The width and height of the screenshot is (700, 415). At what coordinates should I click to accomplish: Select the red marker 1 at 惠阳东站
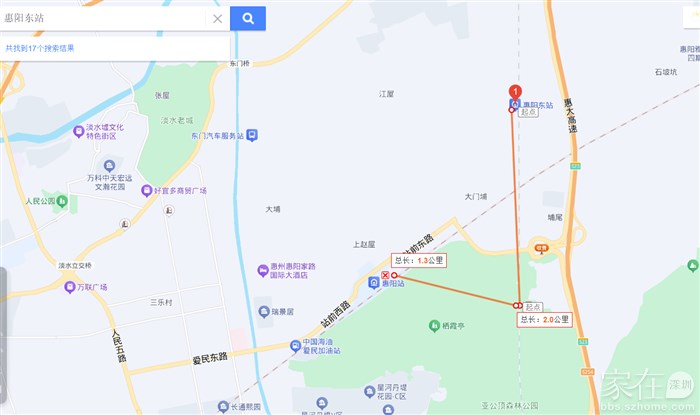tap(515, 91)
